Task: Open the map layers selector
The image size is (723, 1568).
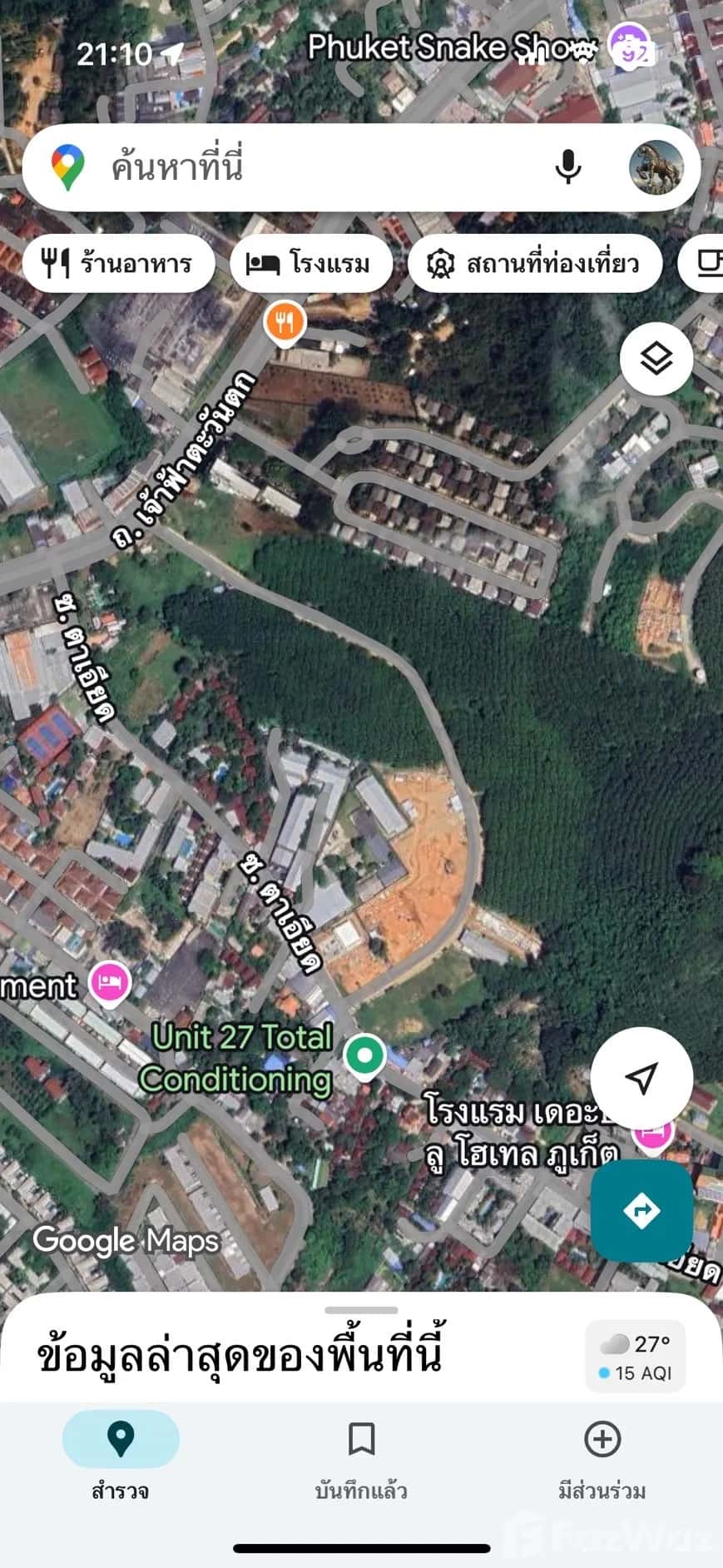Action: 656,358
